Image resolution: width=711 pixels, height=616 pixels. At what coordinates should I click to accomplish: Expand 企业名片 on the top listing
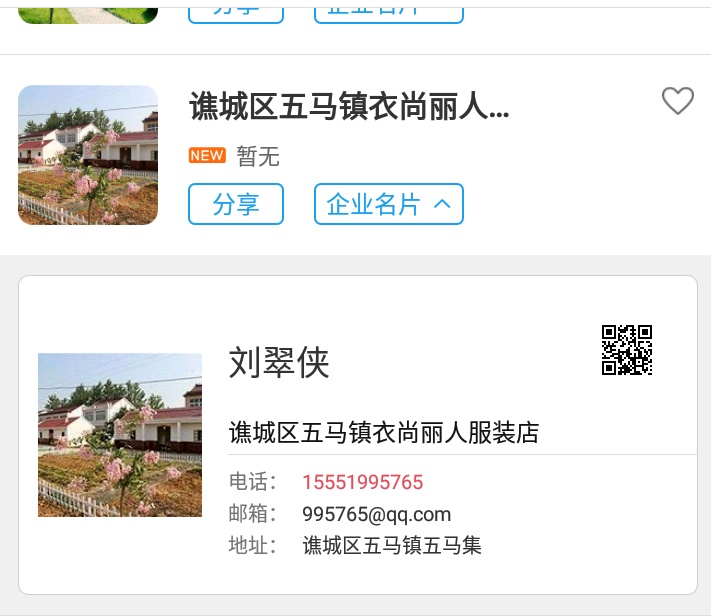click(388, 10)
